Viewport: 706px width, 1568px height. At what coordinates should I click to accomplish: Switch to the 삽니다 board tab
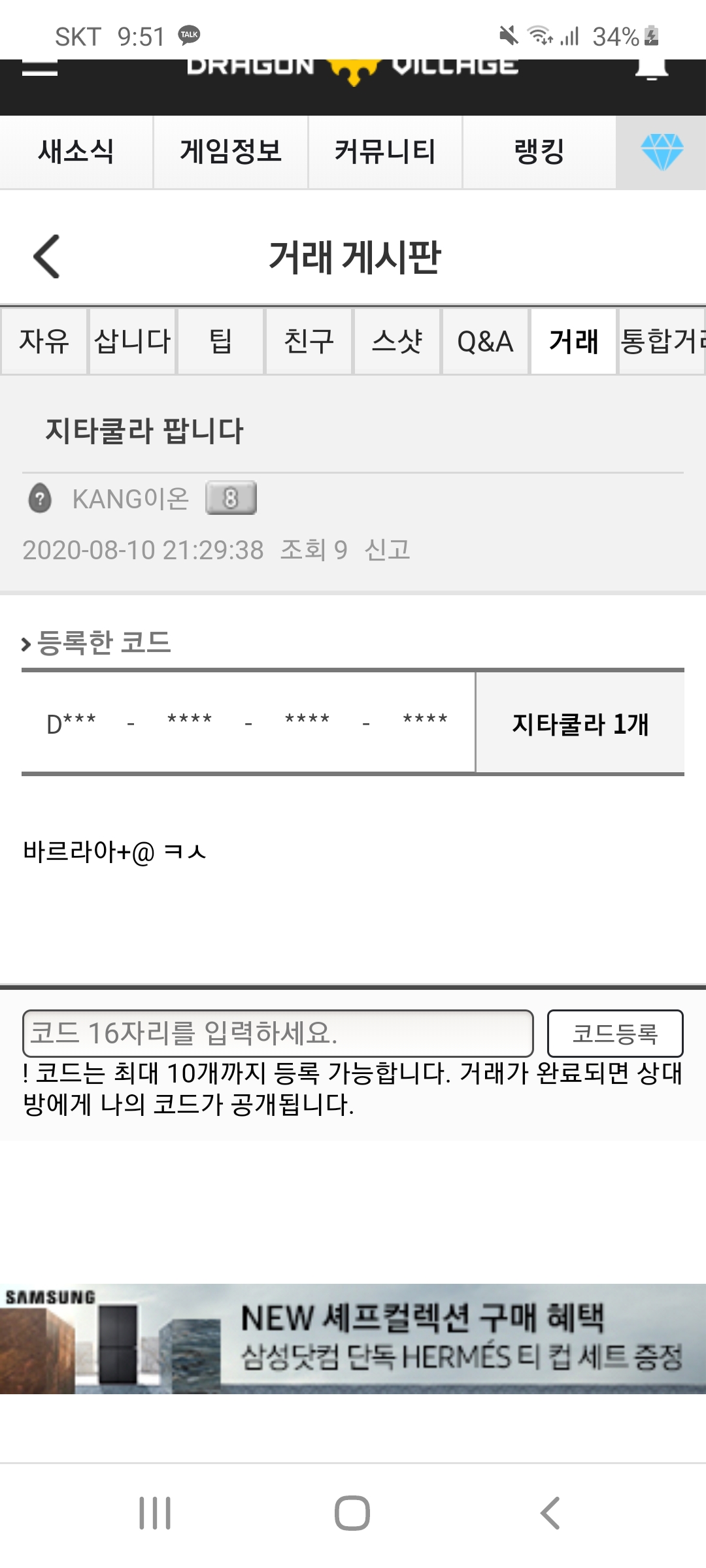pos(133,341)
